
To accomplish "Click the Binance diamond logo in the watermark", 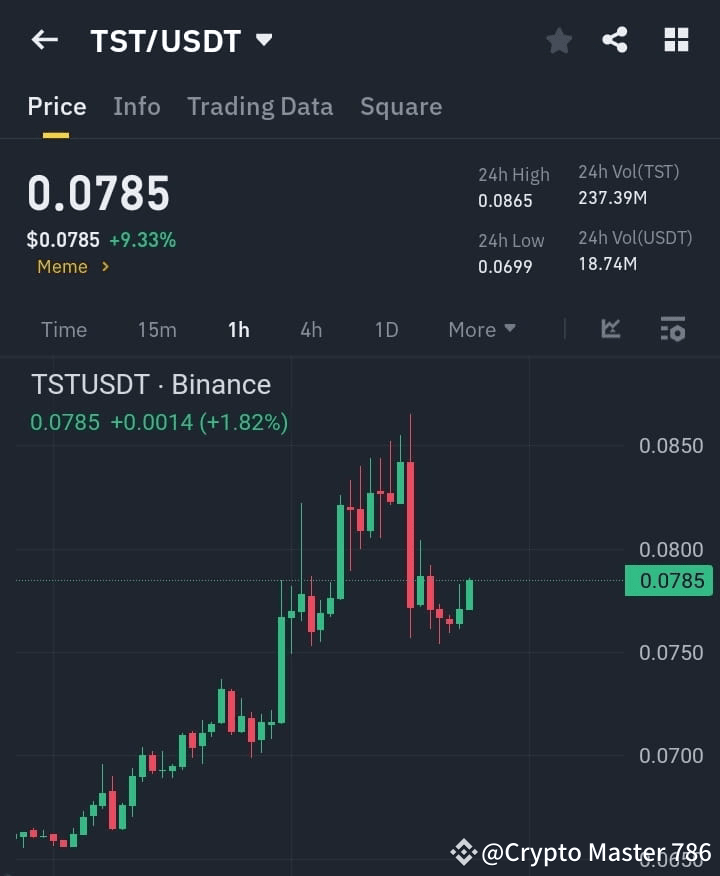I will [x=464, y=852].
